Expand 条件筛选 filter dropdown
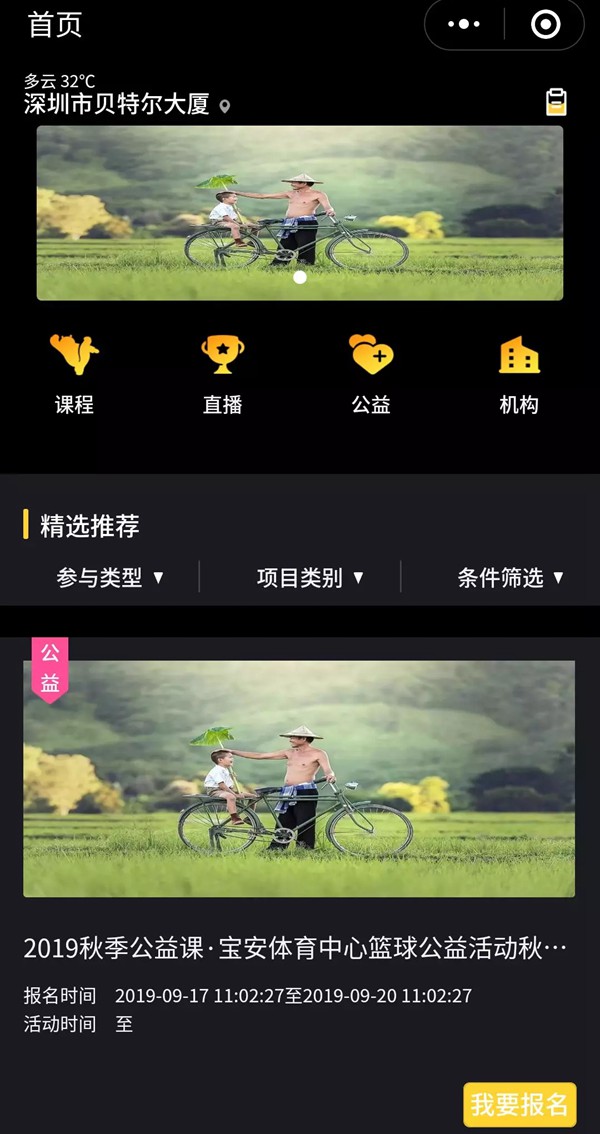This screenshot has width=600, height=1134. [x=510, y=577]
